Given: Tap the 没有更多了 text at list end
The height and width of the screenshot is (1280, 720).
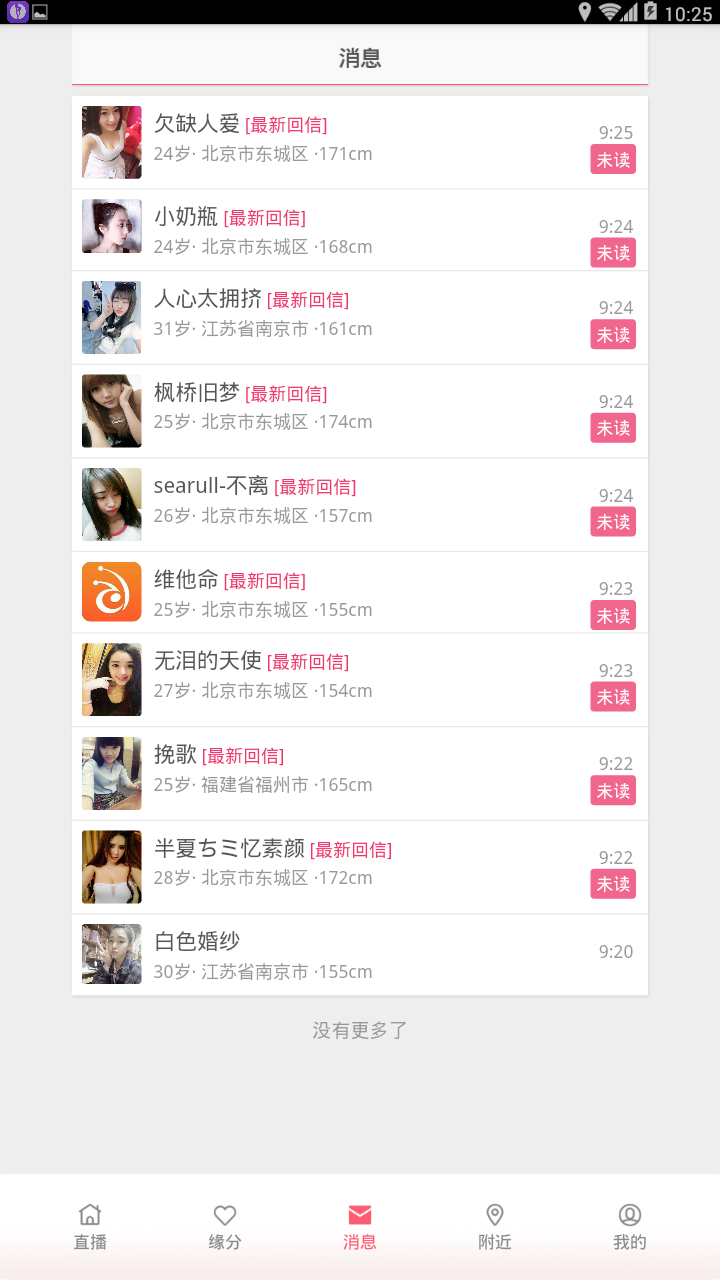Looking at the screenshot, I should point(360,1029).
